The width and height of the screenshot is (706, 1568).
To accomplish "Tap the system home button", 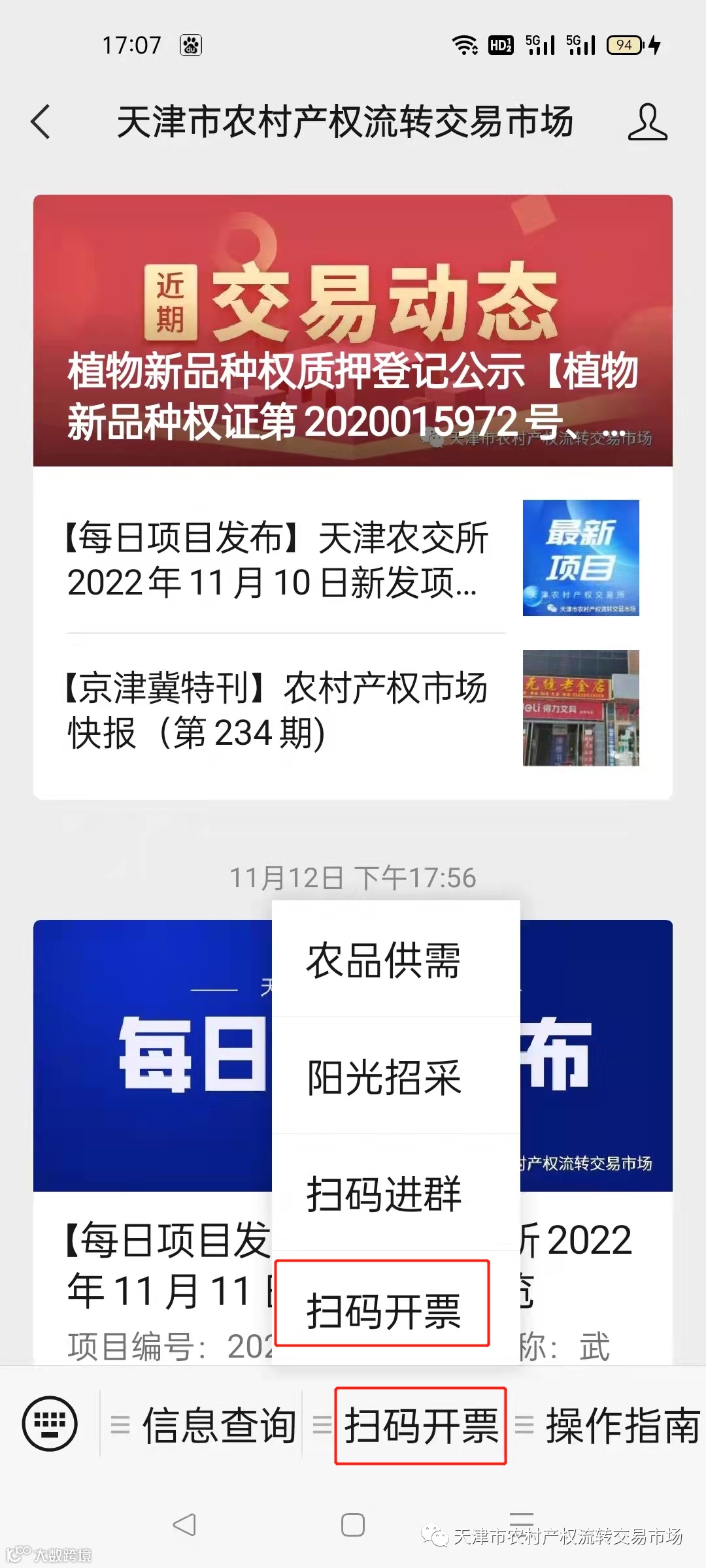I will tap(353, 1525).
